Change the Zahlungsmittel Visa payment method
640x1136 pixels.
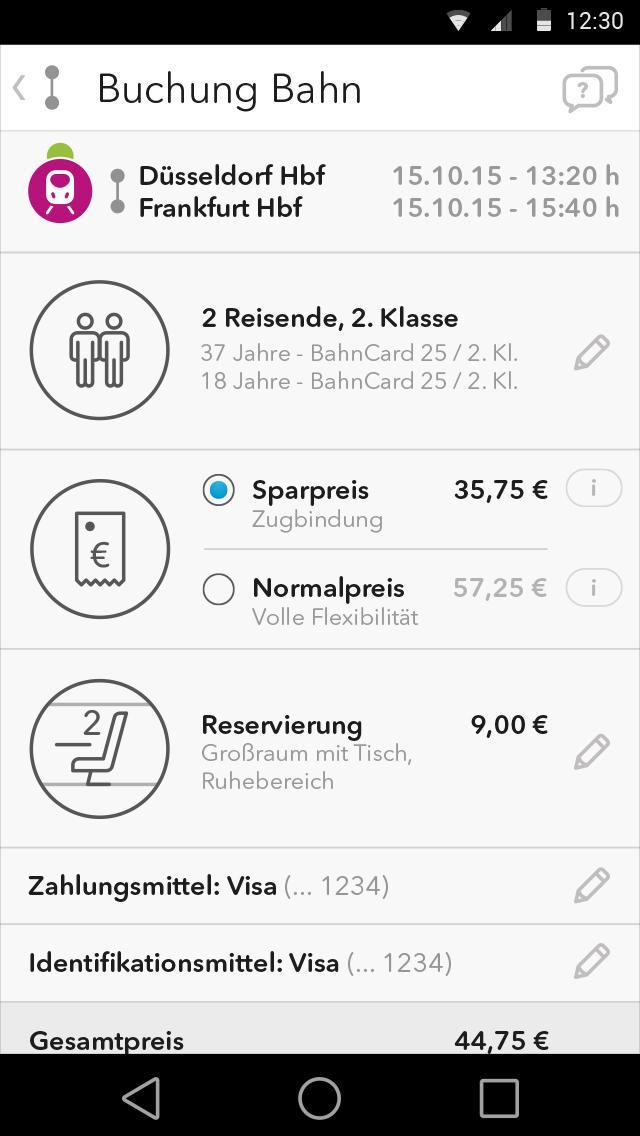click(591, 885)
